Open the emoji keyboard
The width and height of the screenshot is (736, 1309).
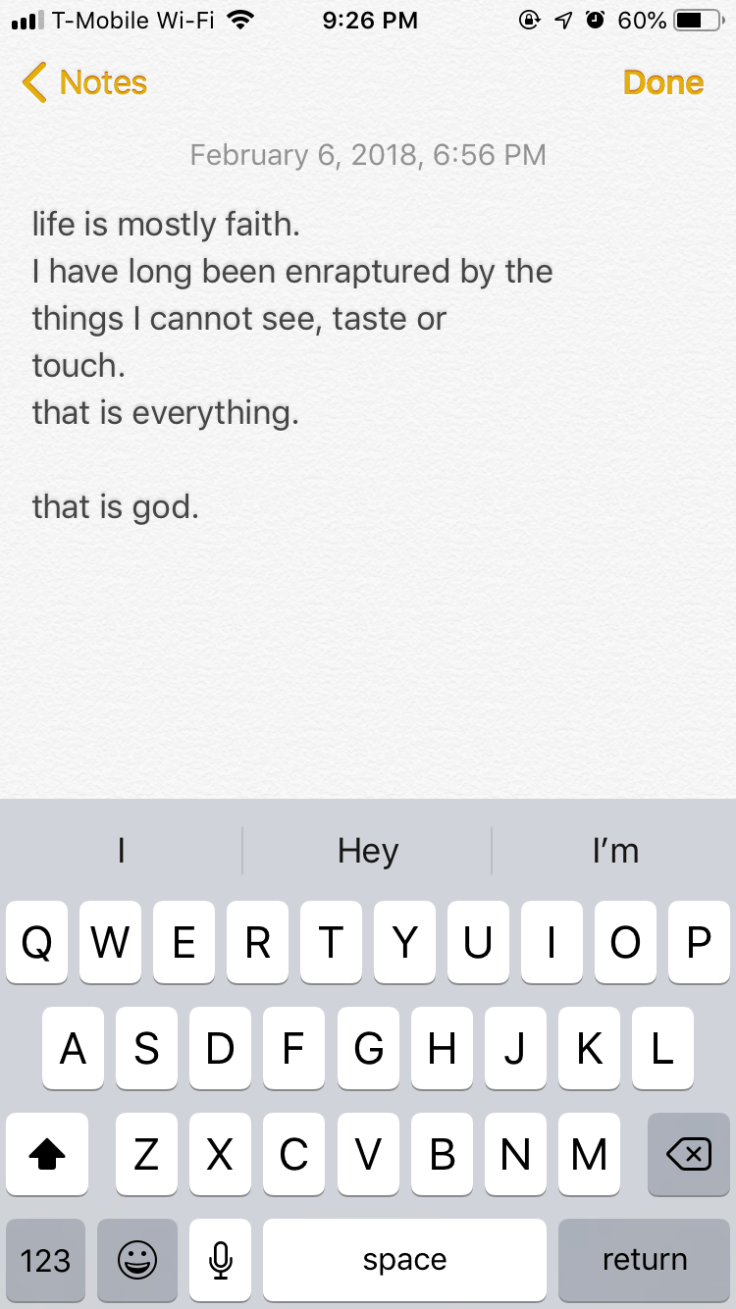pos(137,1260)
